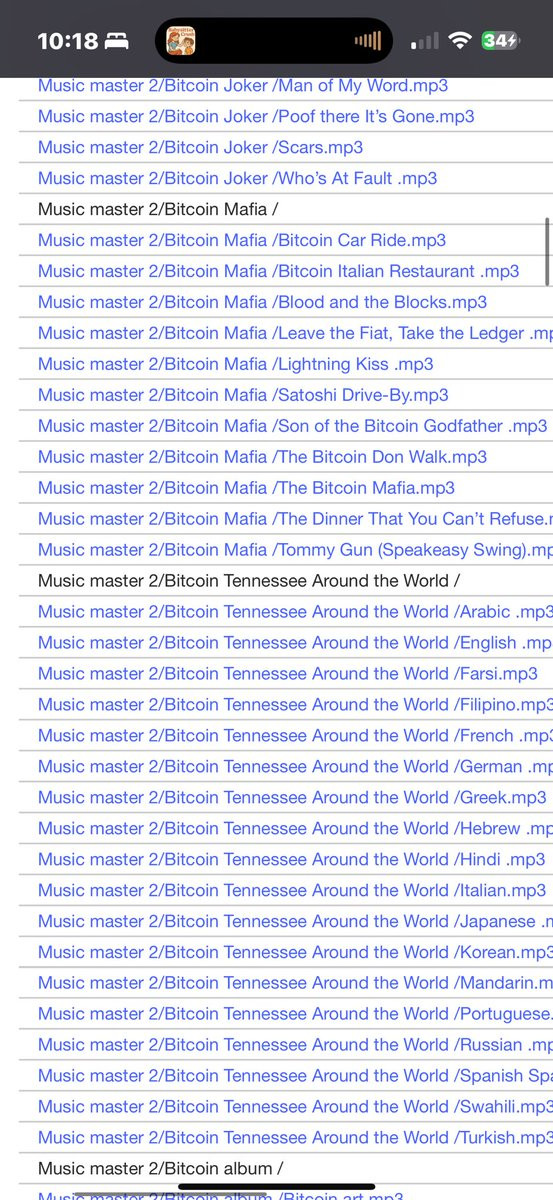Play Satoshi Drive-By.mp3 file link
Screen dimensions: 553x1200
click(243, 395)
